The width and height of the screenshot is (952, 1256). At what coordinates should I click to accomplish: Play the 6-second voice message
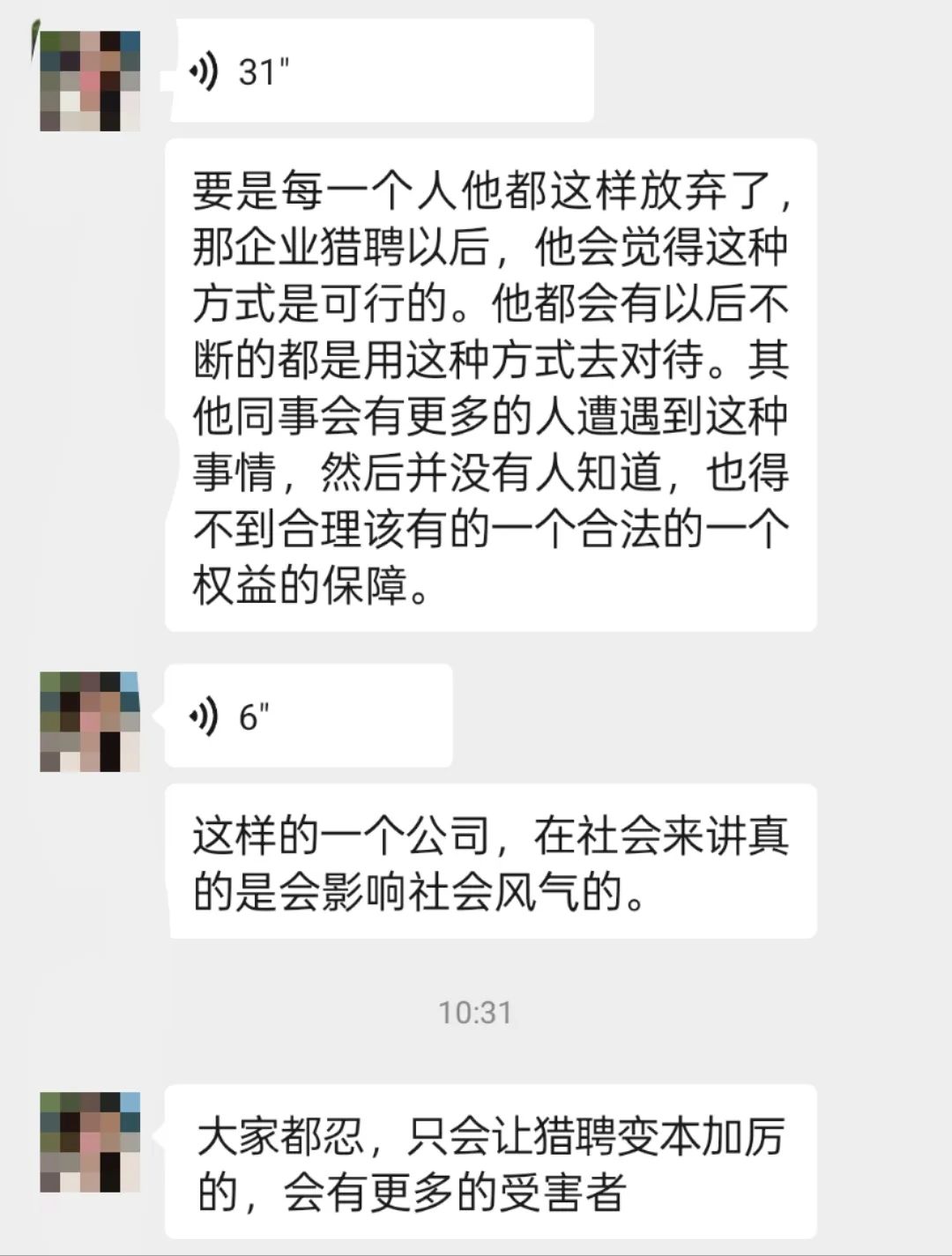pyautogui.click(x=309, y=716)
